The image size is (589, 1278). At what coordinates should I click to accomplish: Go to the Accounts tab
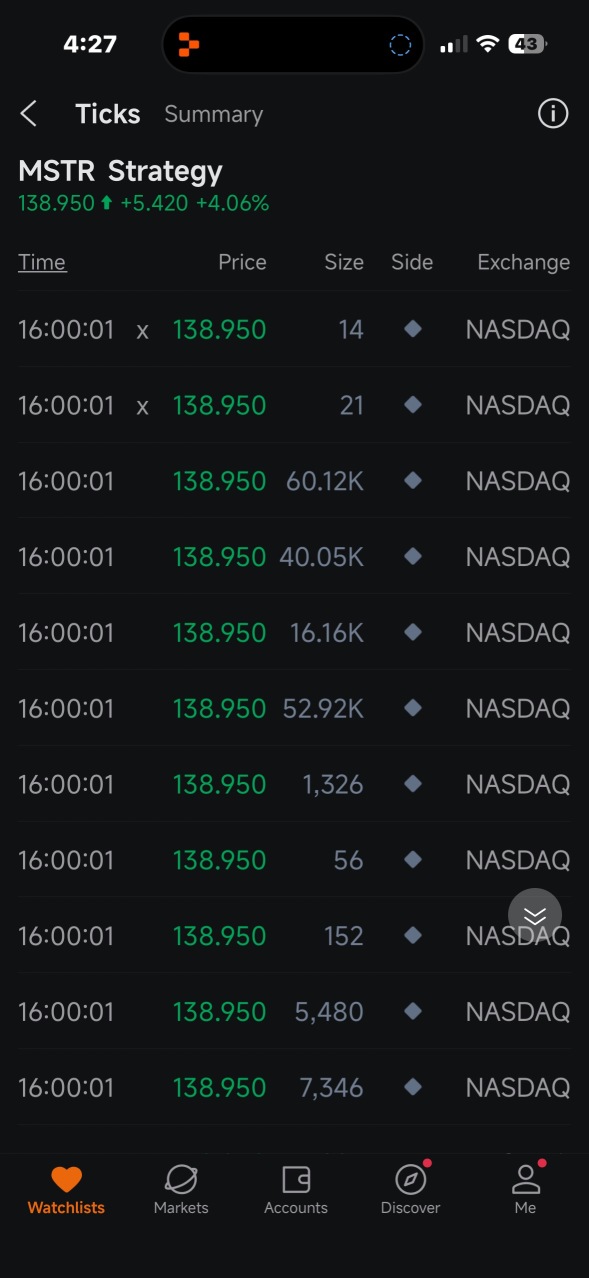coord(296,1190)
